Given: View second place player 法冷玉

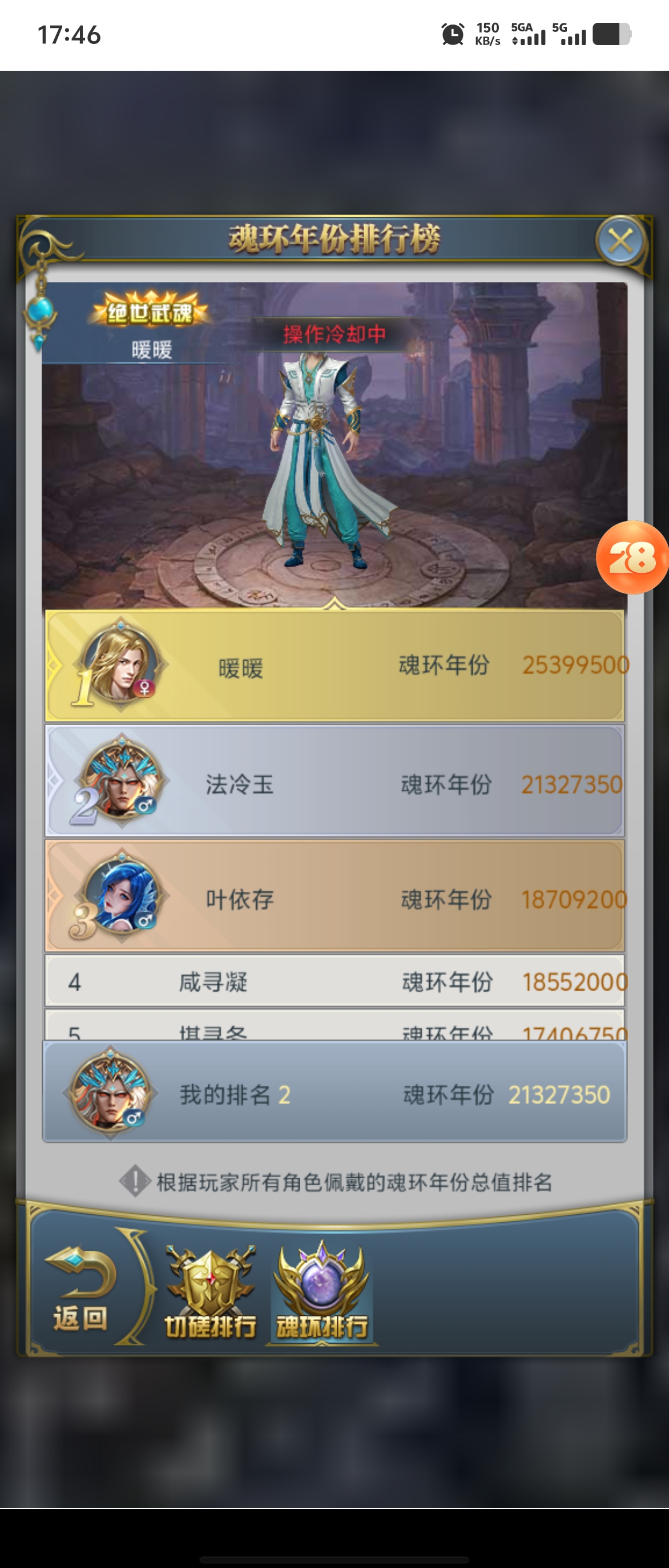Looking at the screenshot, I should [334, 782].
